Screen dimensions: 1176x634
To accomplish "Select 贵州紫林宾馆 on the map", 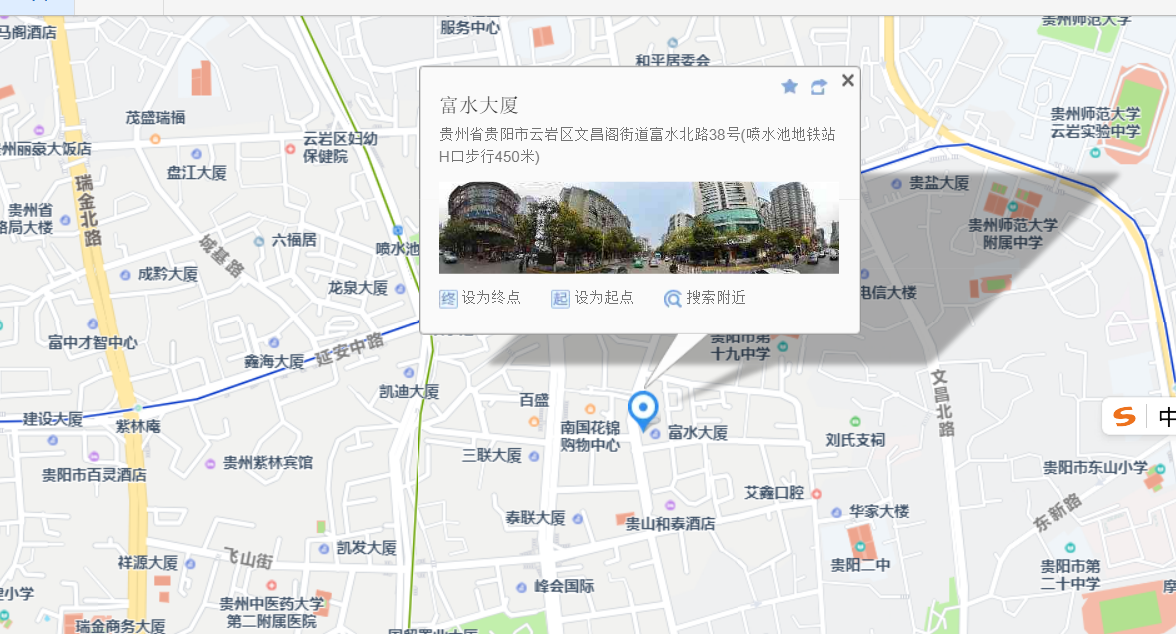I will click(266, 463).
